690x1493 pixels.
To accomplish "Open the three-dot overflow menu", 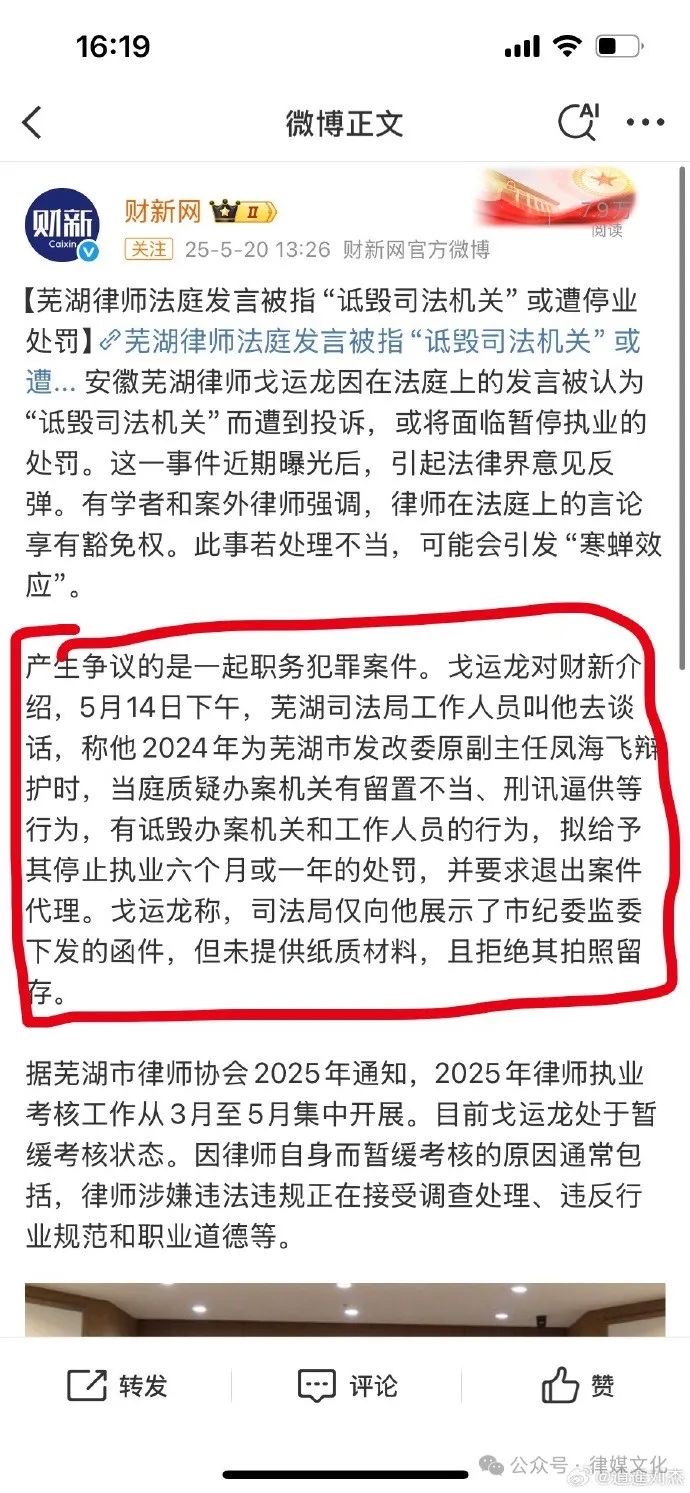I will click(x=645, y=123).
